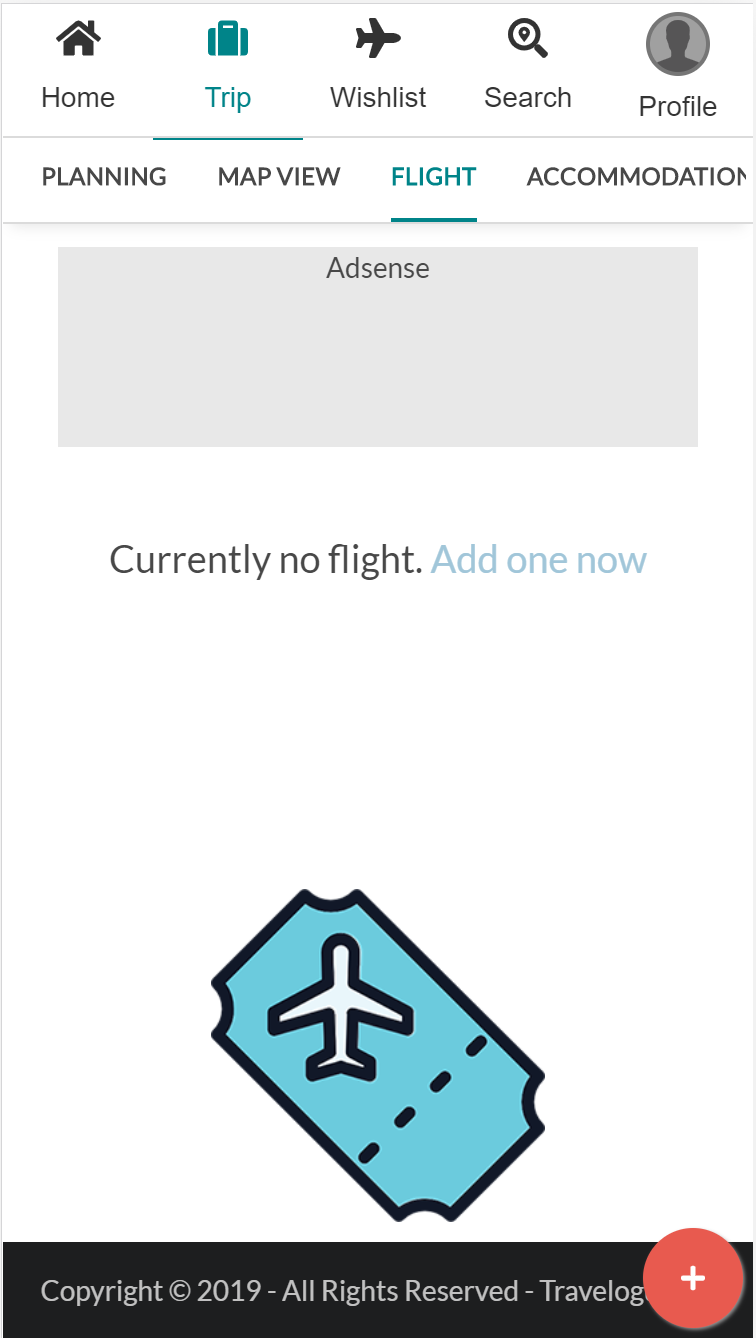Tap the 'Add one now' link
This screenshot has width=756, height=1338.
click(538, 560)
